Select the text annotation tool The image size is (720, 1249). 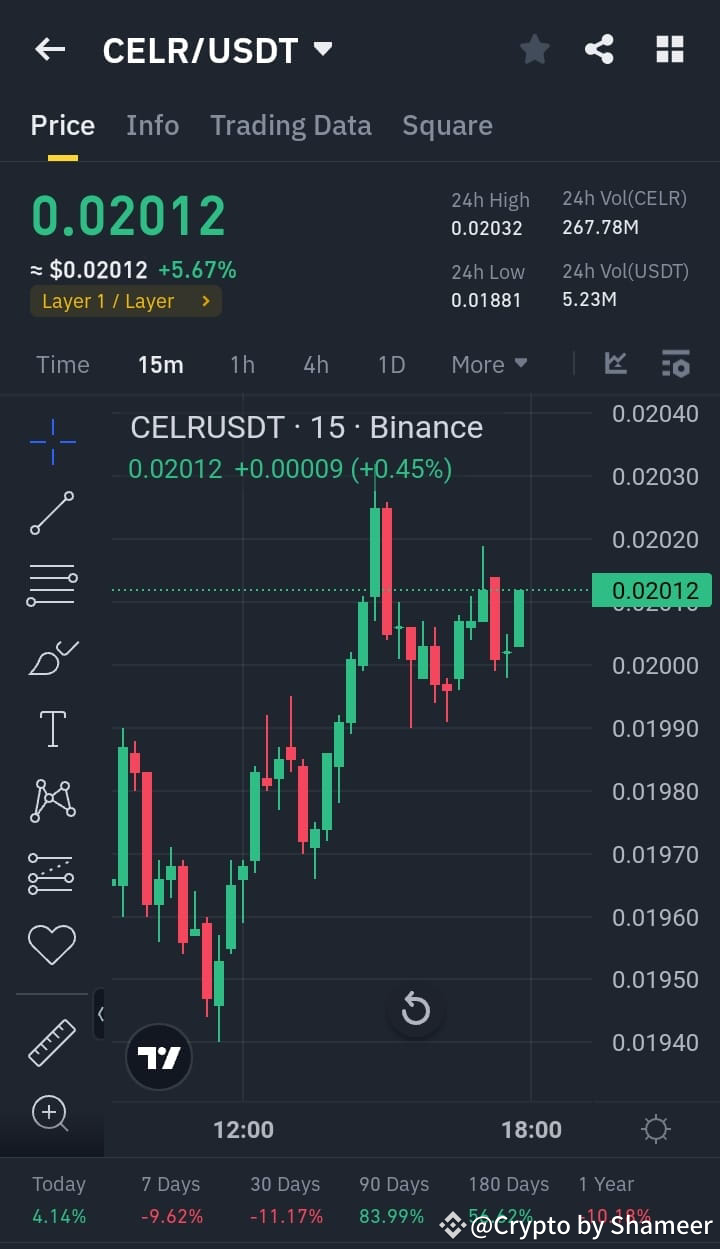coord(52,728)
